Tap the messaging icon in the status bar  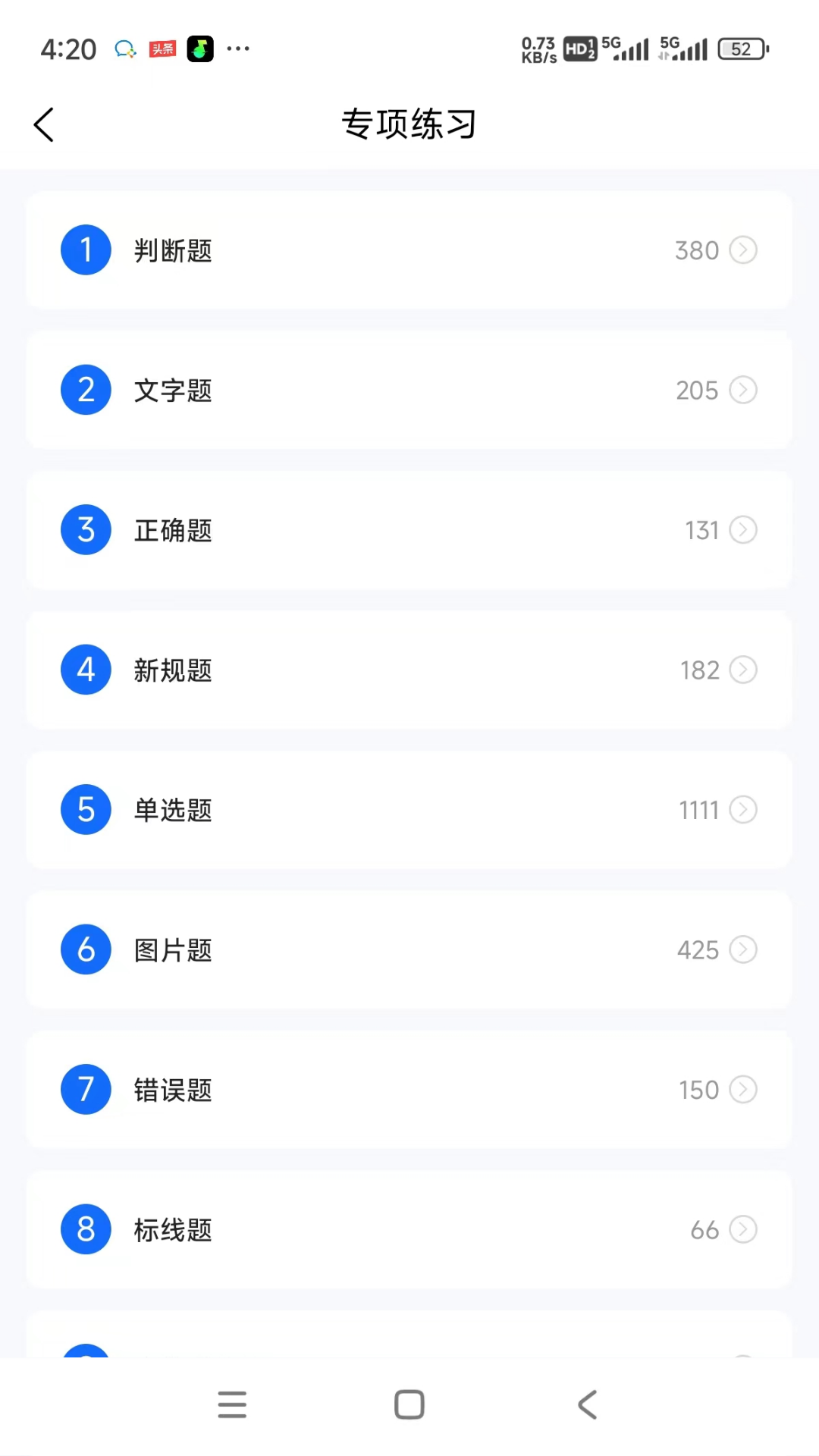124,48
